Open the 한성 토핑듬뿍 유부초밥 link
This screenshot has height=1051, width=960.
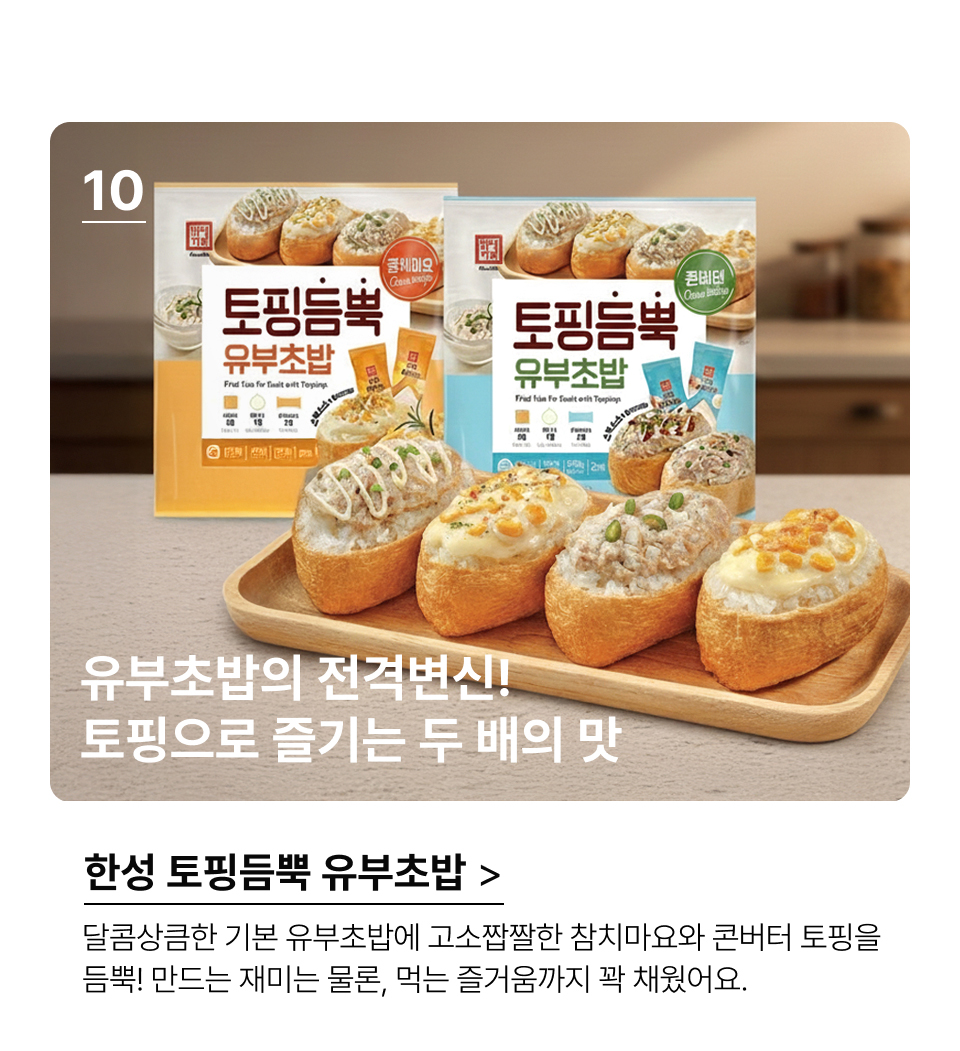tap(291, 874)
